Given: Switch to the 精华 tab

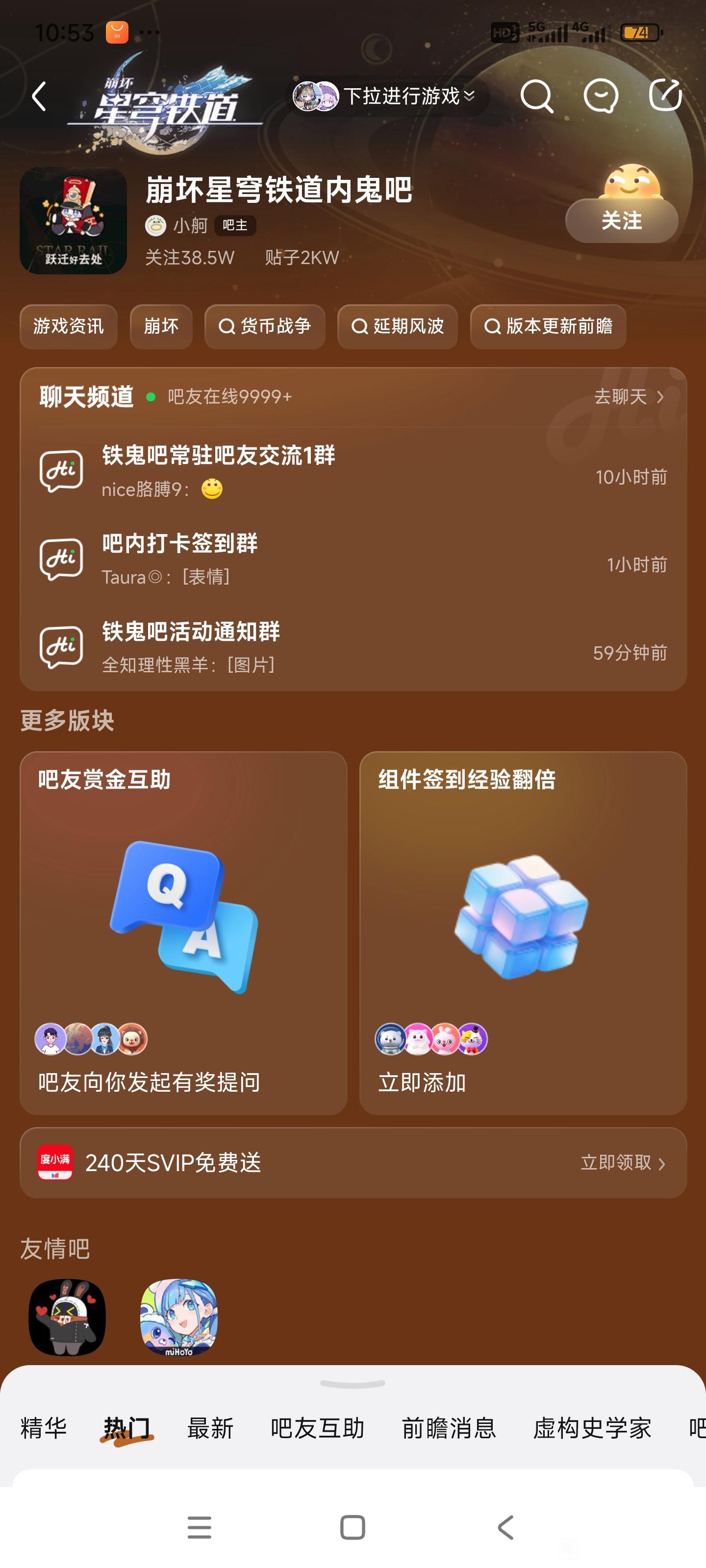Looking at the screenshot, I should click(x=43, y=1427).
